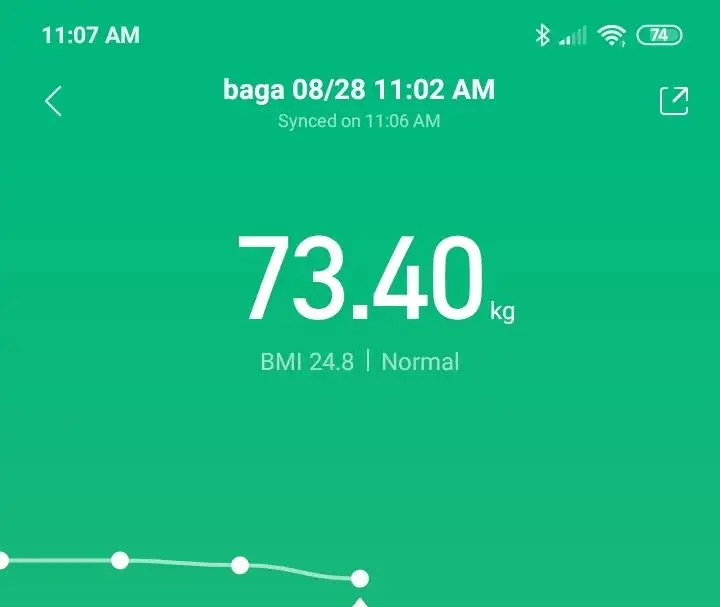Image resolution: width=720 pixels, height=607 pixels.
Task: Go back using the top arrow
Action: (54, 101)
